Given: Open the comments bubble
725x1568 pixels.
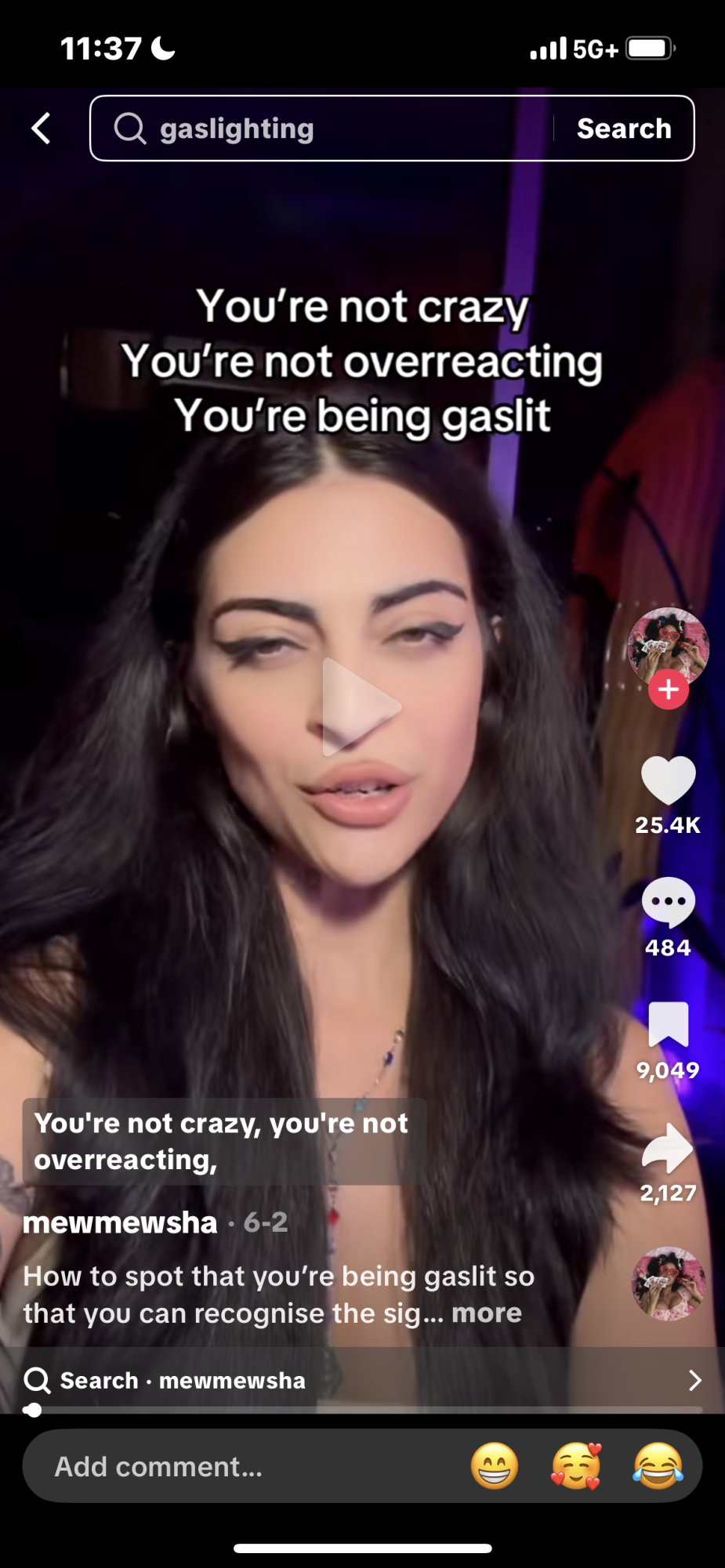Looking at the screenshot, I should click(668, 902).
